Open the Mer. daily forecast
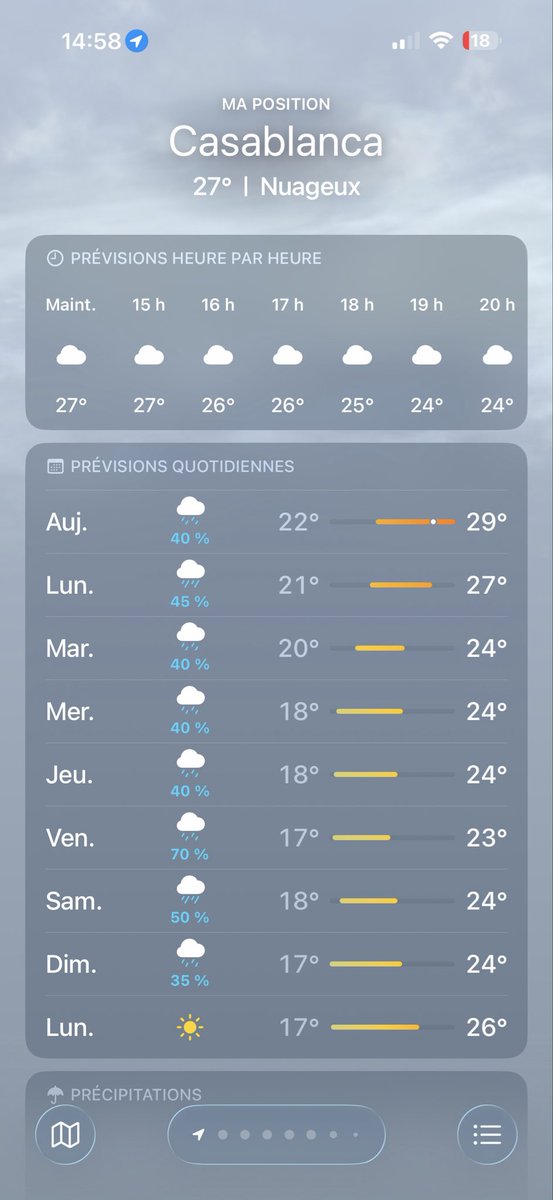The height and width of the screenshot is (1200, 553). [276, 711]
